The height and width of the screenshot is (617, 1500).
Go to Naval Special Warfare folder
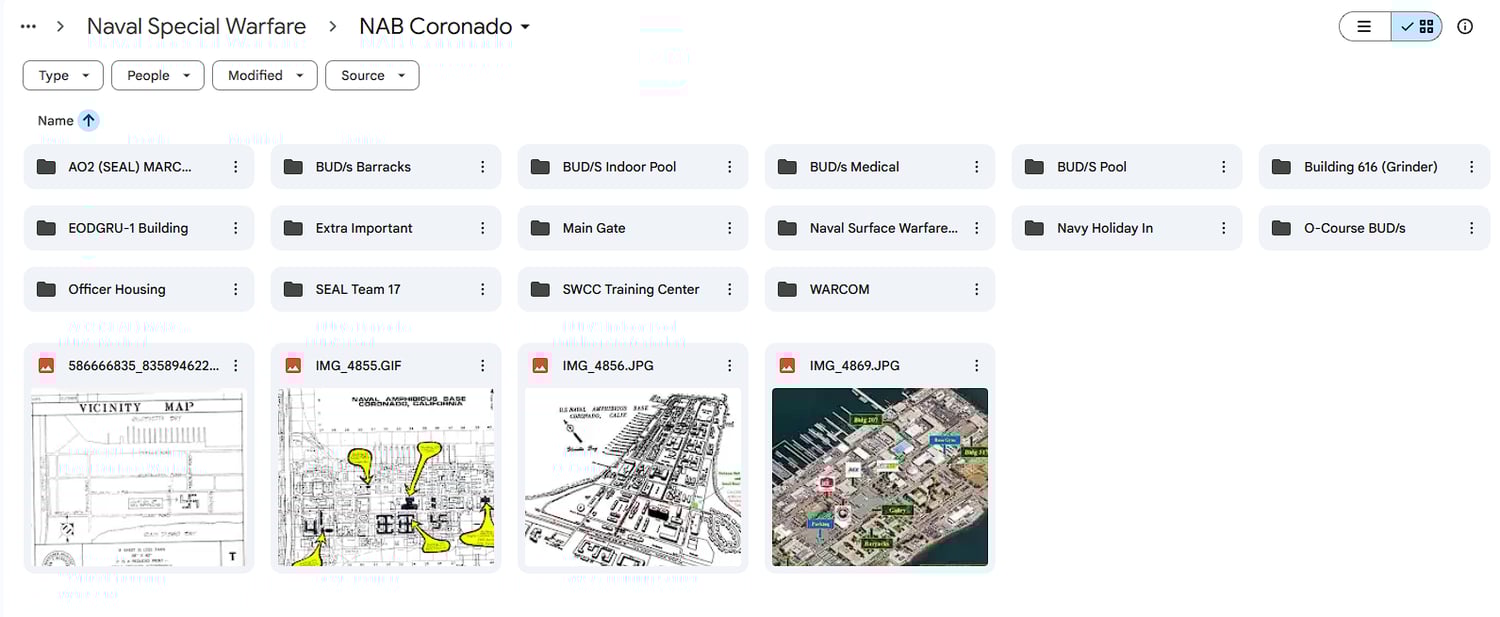tap(196, 27)
